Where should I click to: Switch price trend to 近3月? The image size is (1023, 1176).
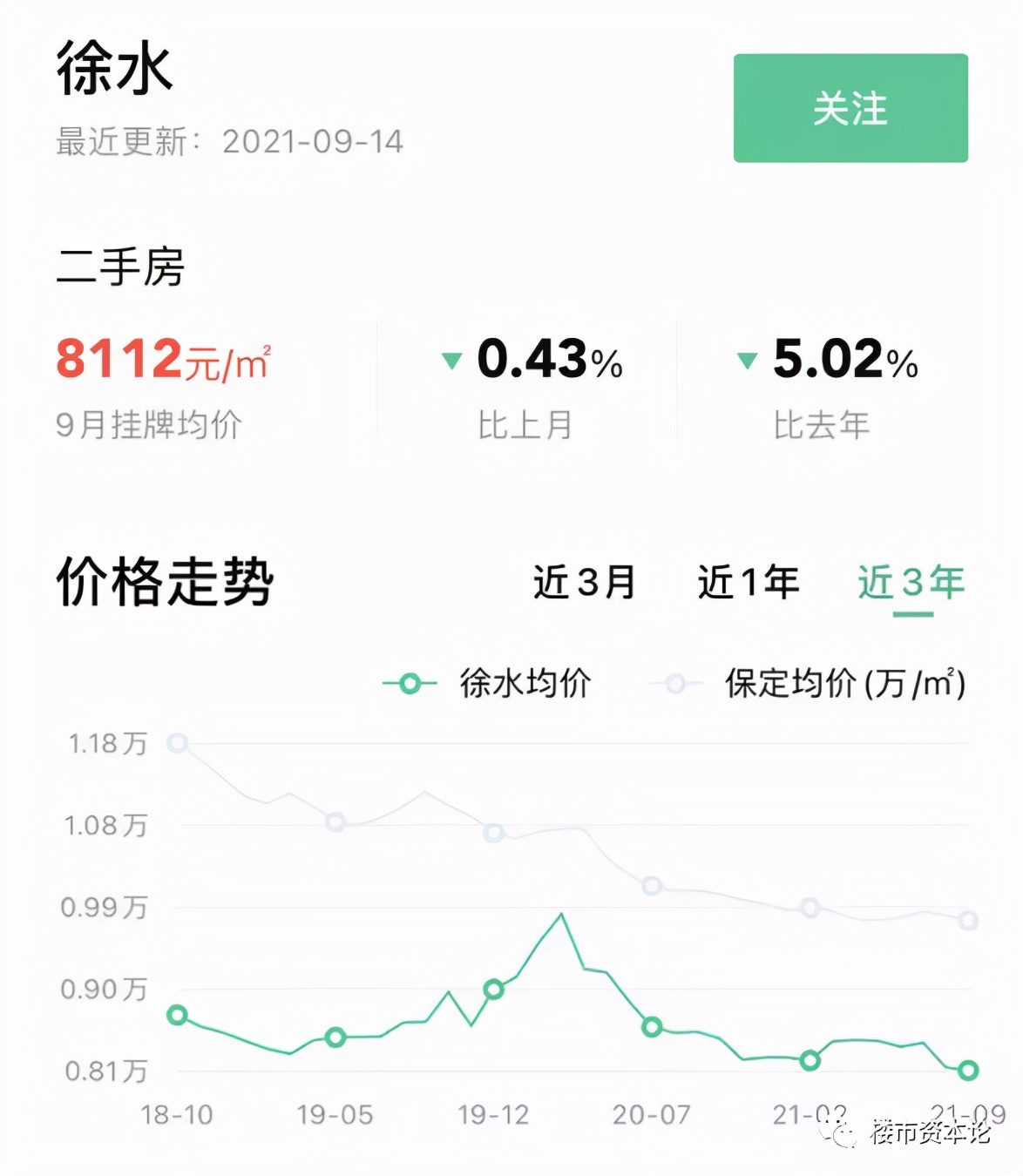click(x=584, y=582)
